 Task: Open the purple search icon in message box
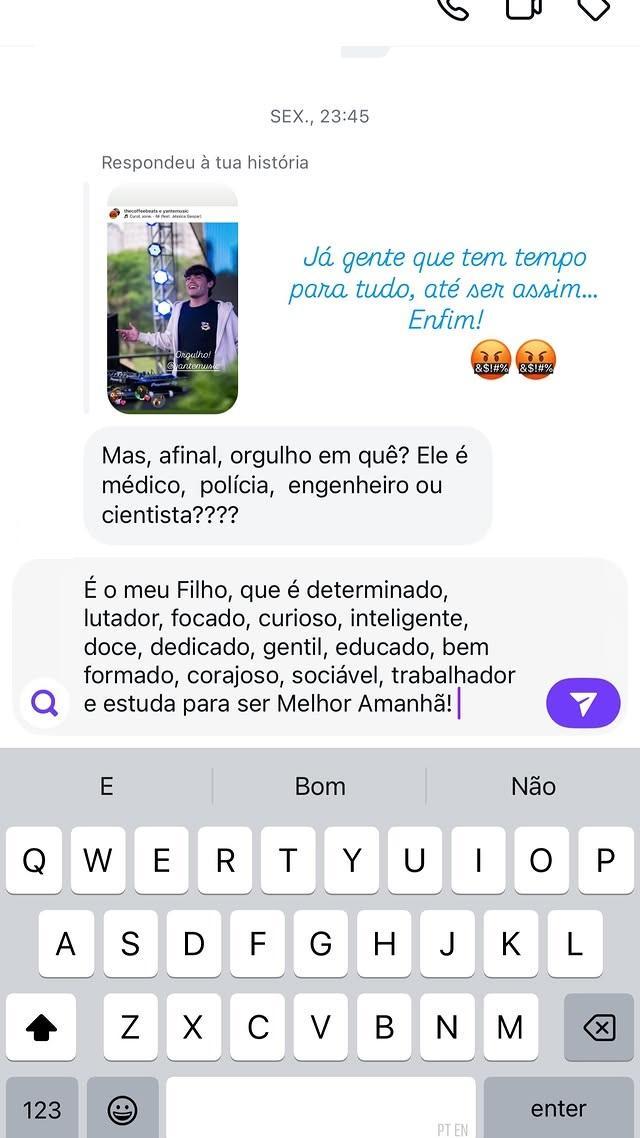click(45, 703)
